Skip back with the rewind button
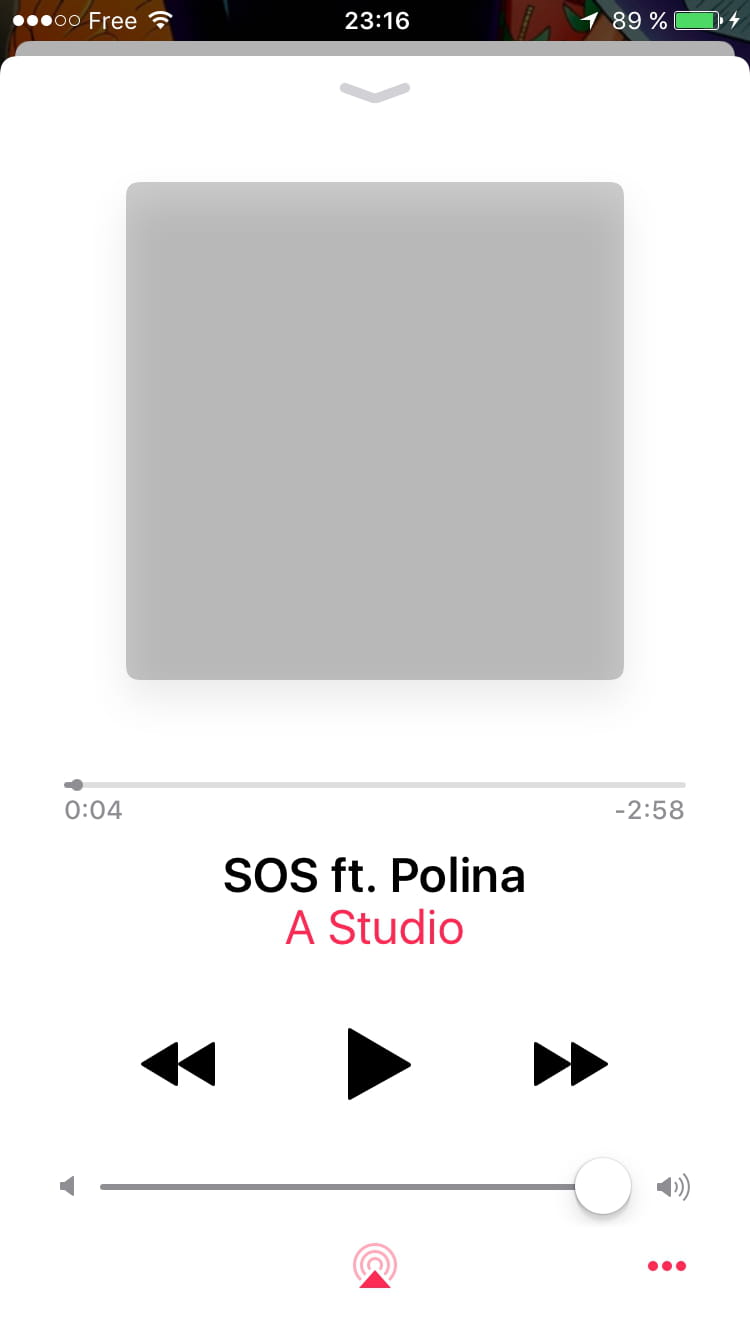The height and width of the screenshot is (1334, 750). coord(178,1063)
